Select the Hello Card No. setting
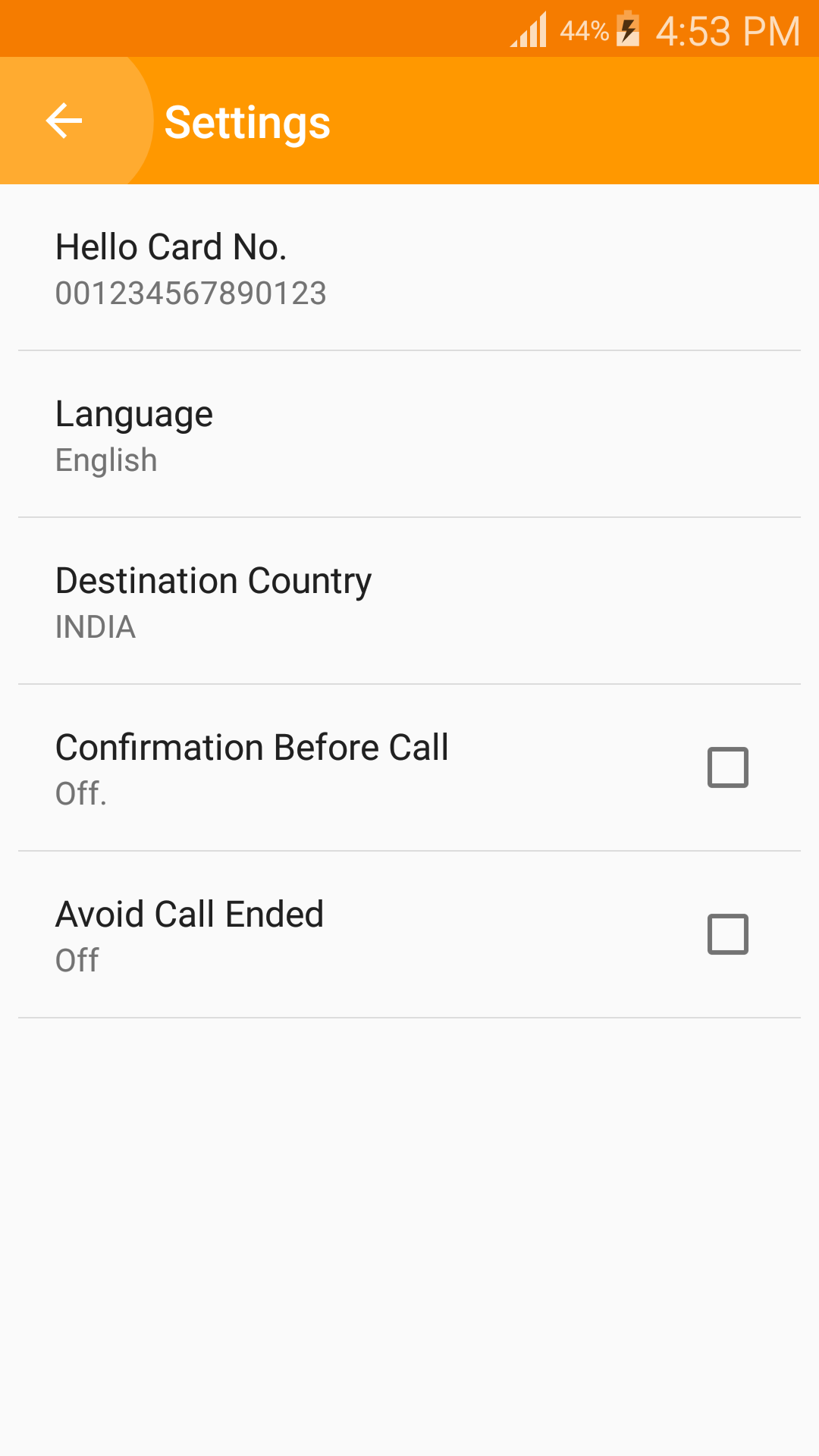Screen dimensions: 819x1456 pos(303,267)
